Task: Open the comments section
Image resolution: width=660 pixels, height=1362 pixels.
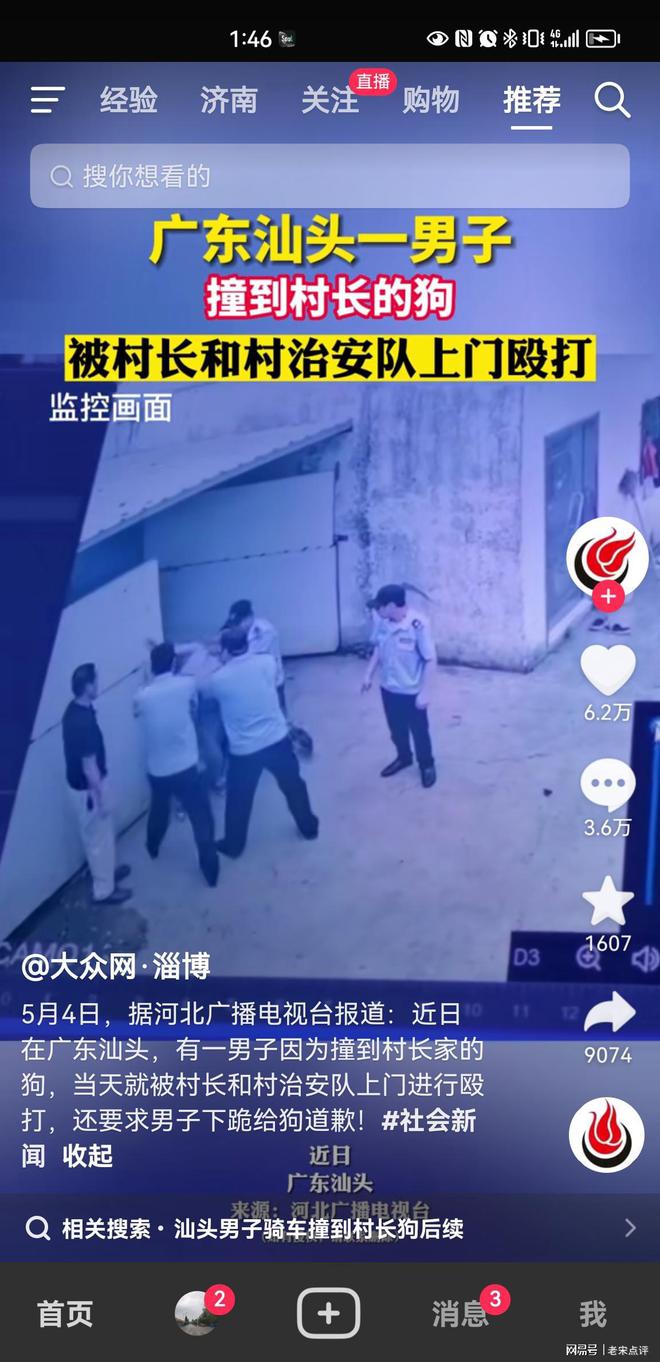Action: click(x=607, y=785)
